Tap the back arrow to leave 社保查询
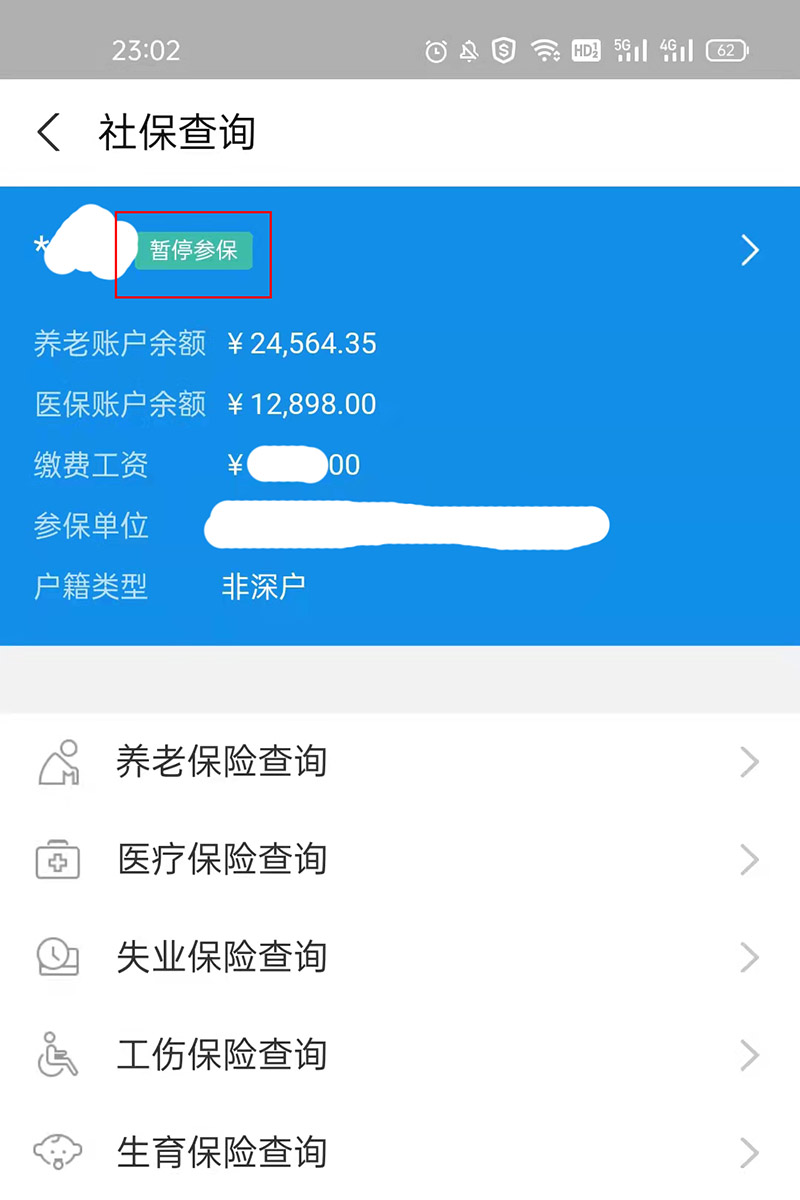 tap(48, 131)
